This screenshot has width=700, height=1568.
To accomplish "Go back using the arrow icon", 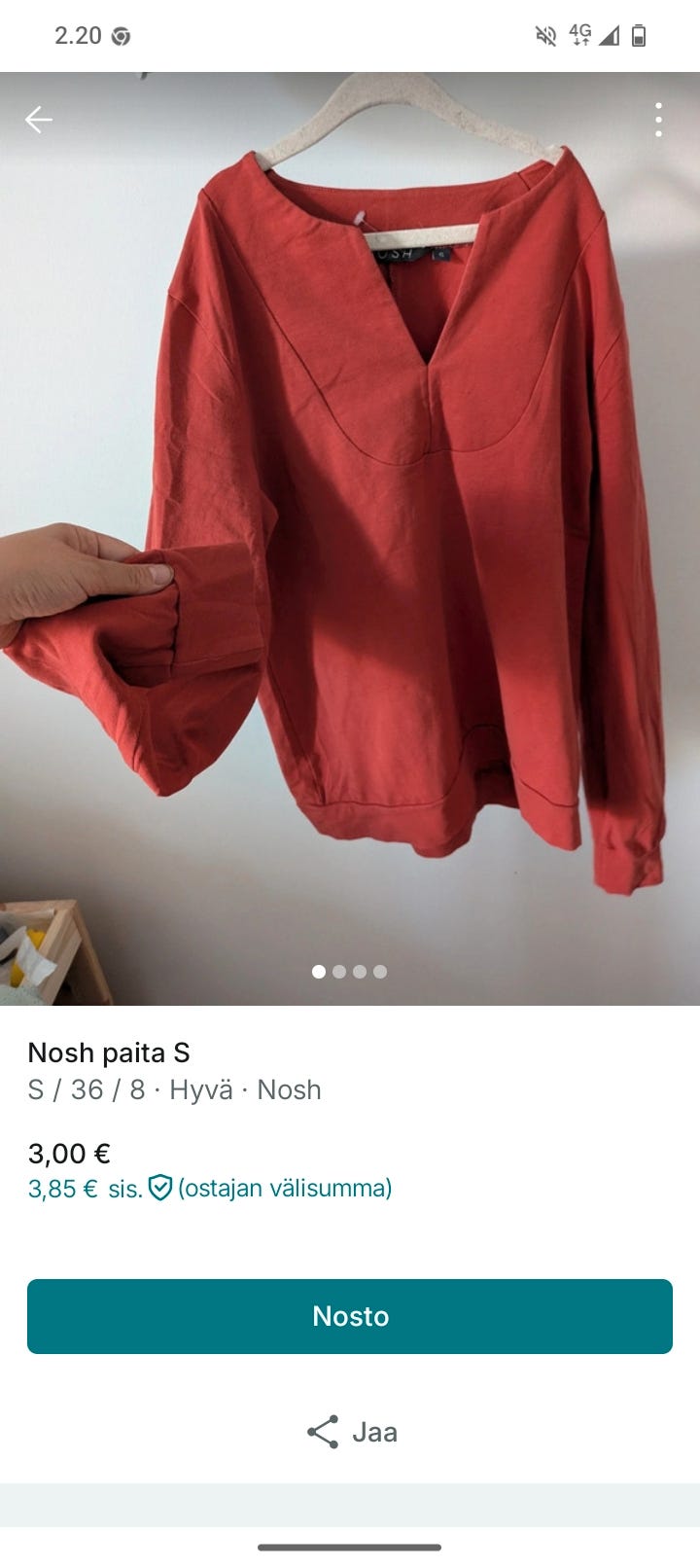I will (x=39, y=120).
